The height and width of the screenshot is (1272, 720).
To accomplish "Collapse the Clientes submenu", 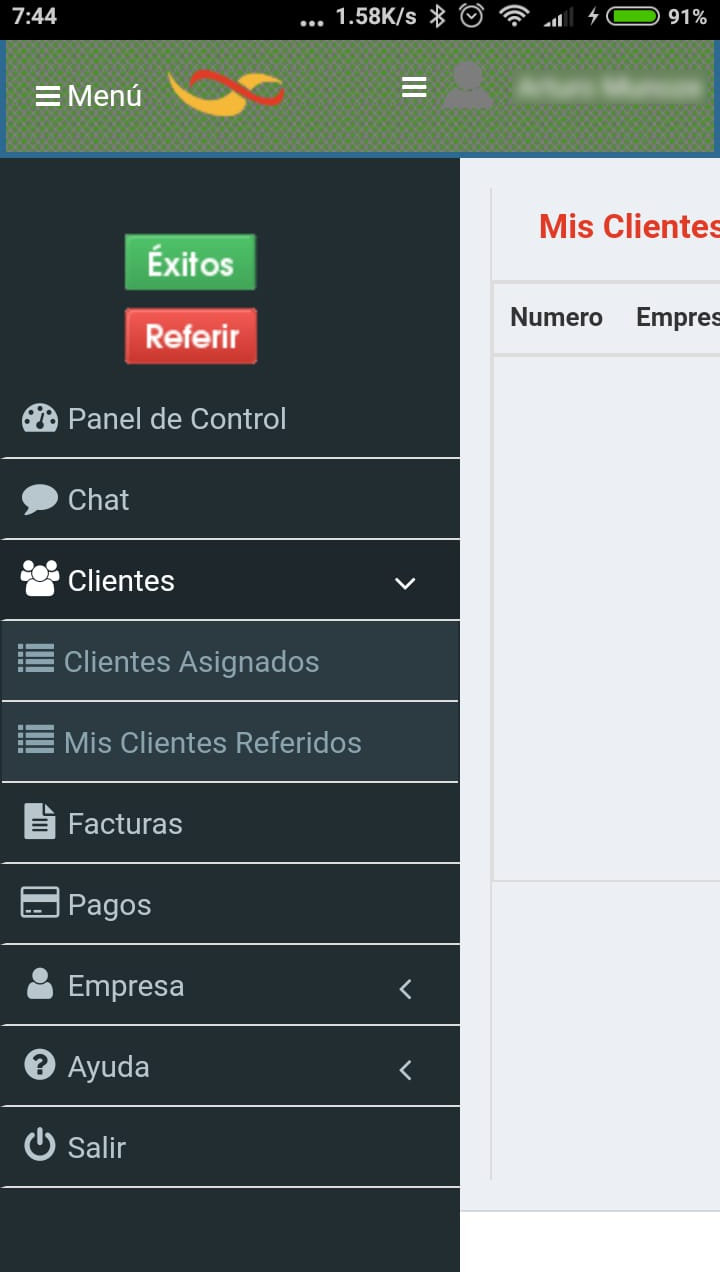I will pos(404,582).
